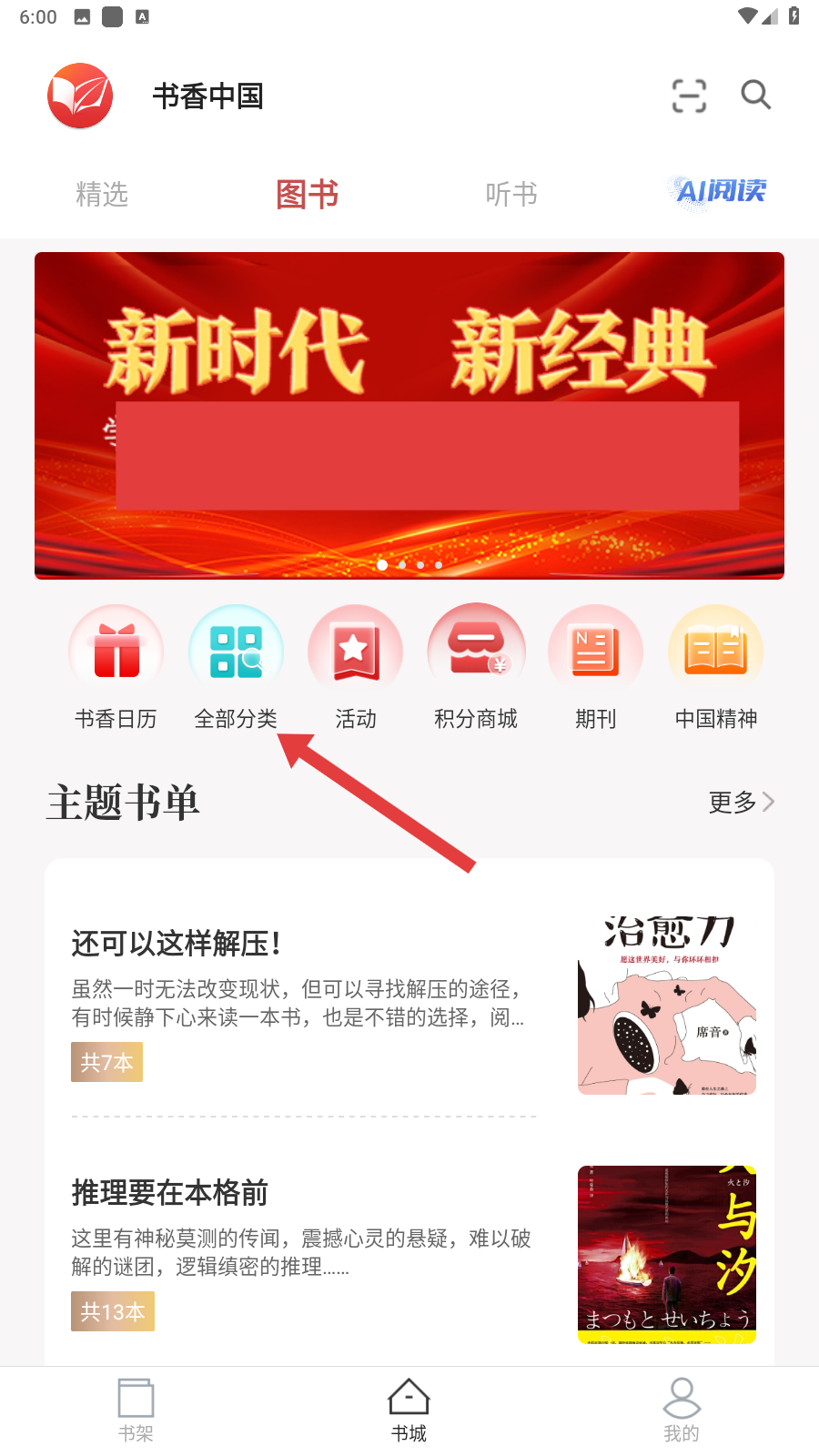Open the 活动 shortcut
The image size is (819, 1456).
[x=356, y=667]
